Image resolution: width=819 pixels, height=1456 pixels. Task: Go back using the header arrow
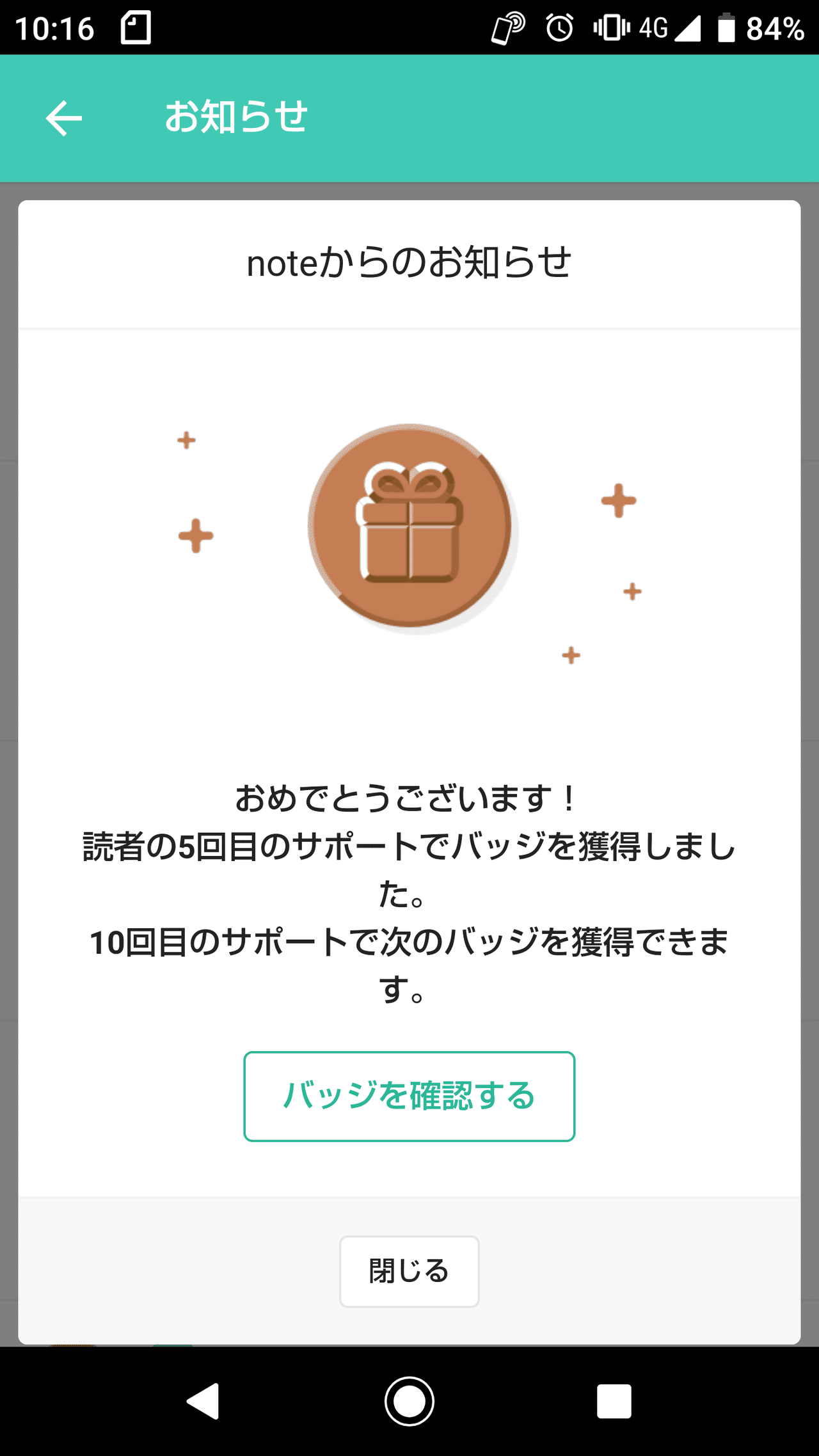coord(64,118)
